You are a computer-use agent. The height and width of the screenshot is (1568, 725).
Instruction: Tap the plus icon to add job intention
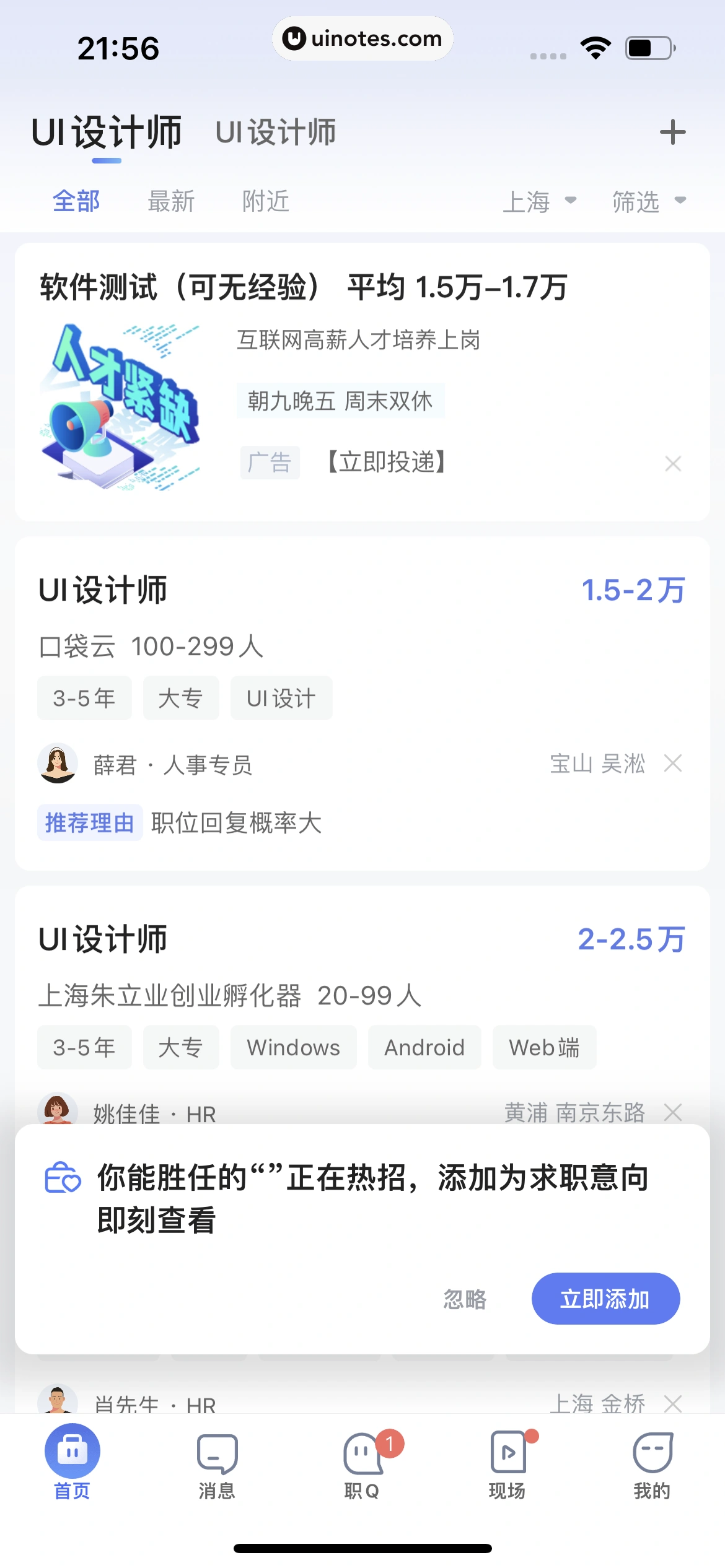(x=674, y=132)
